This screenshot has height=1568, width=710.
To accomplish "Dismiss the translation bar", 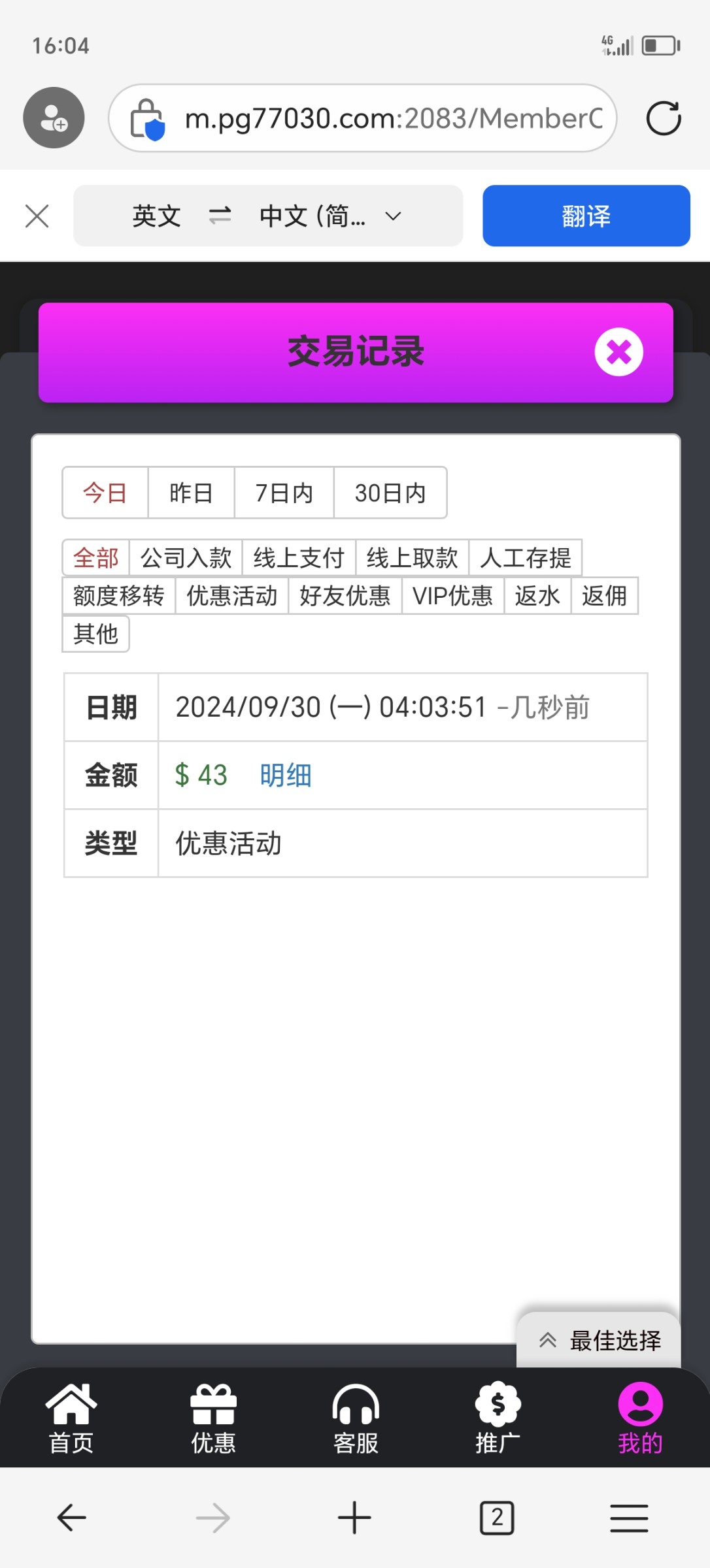I will pos(37,216).
